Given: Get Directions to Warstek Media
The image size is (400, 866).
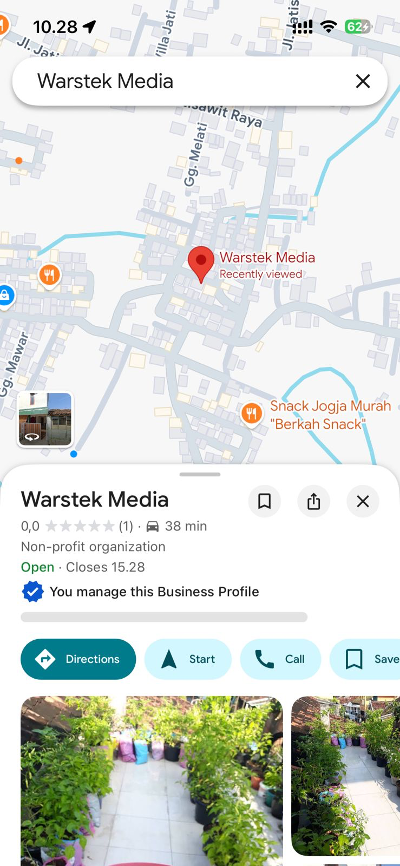Looking at the screenshot, I should pos(78,659).
